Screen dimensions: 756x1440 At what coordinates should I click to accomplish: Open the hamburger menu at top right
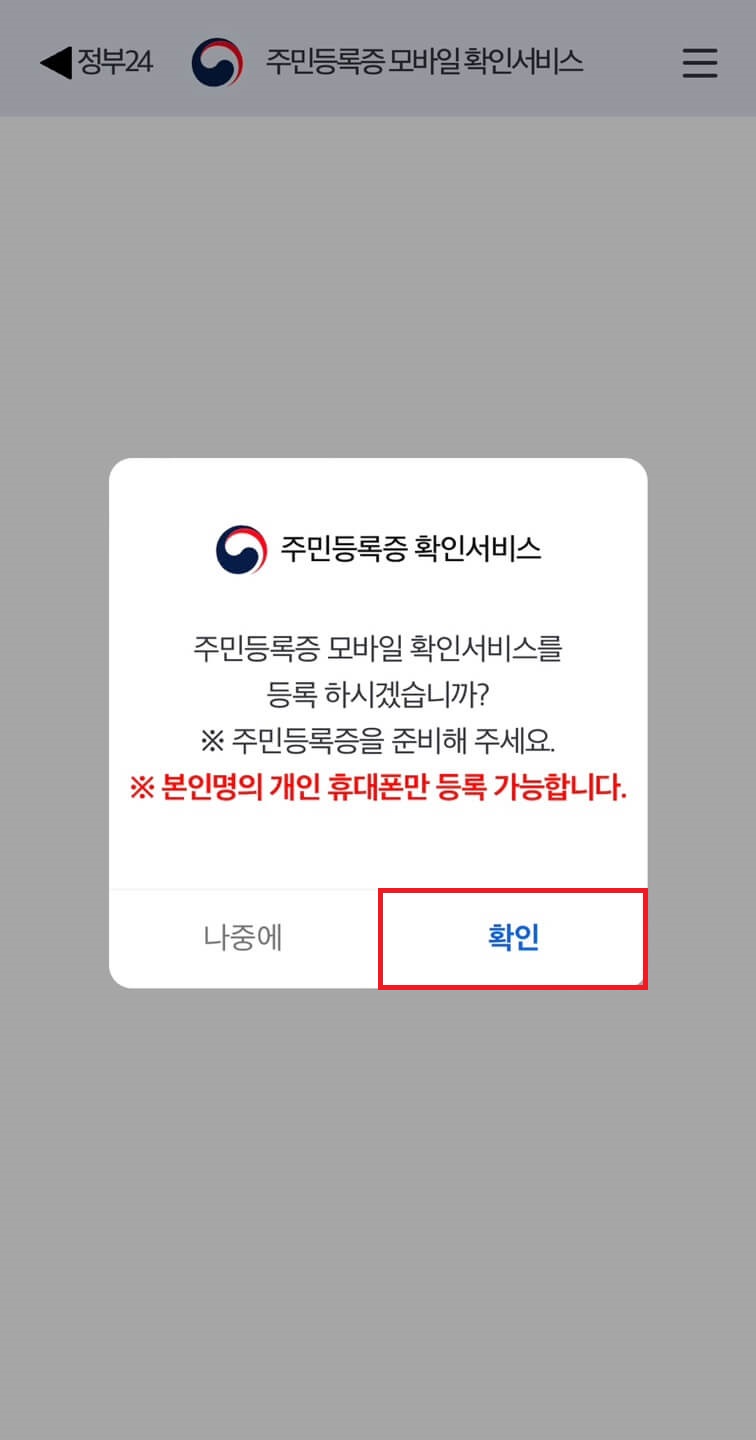(699, 63)
